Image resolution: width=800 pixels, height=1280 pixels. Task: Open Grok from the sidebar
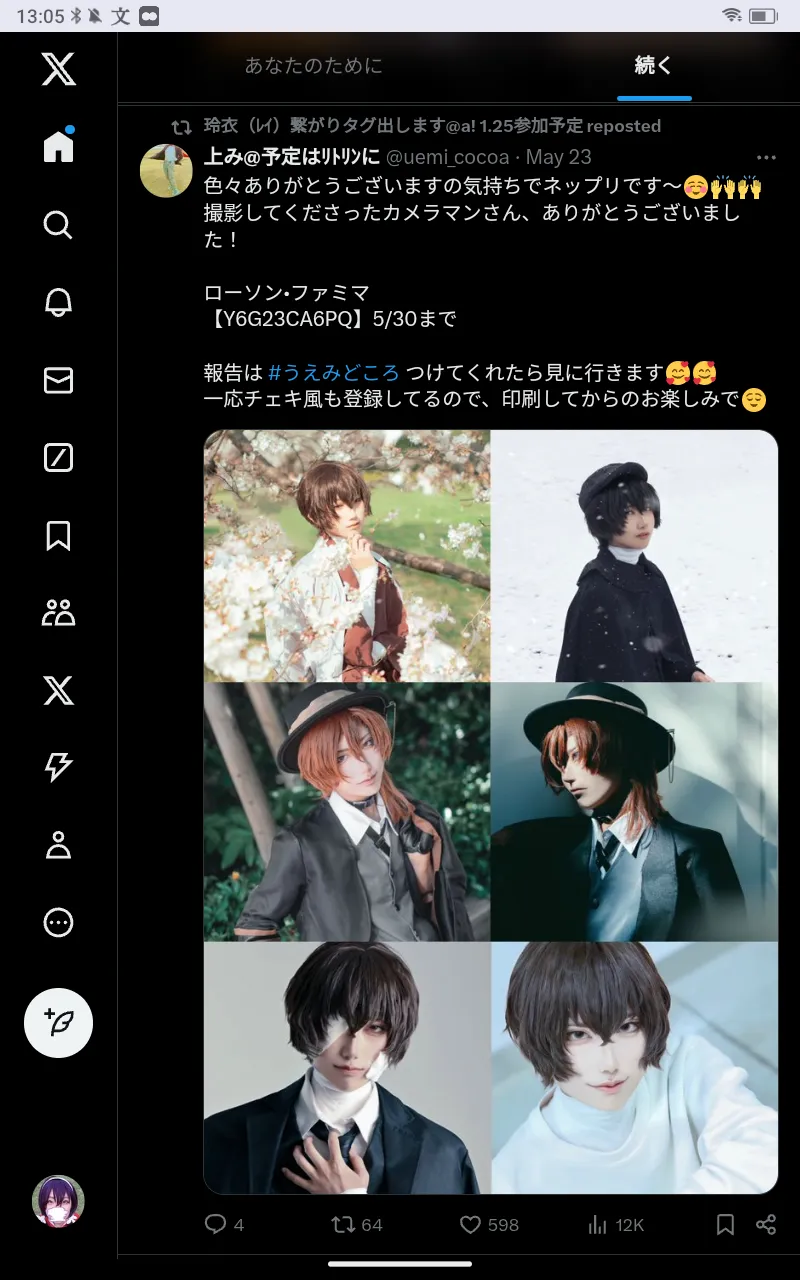(x=58, y=458)
